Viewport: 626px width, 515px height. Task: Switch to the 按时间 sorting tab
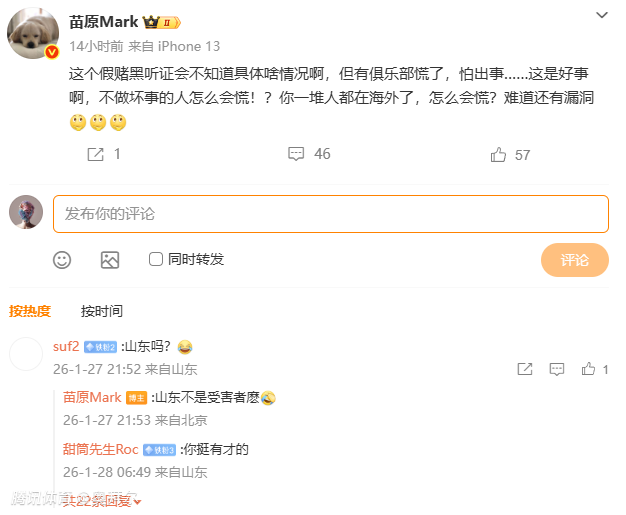pos(102,311)
